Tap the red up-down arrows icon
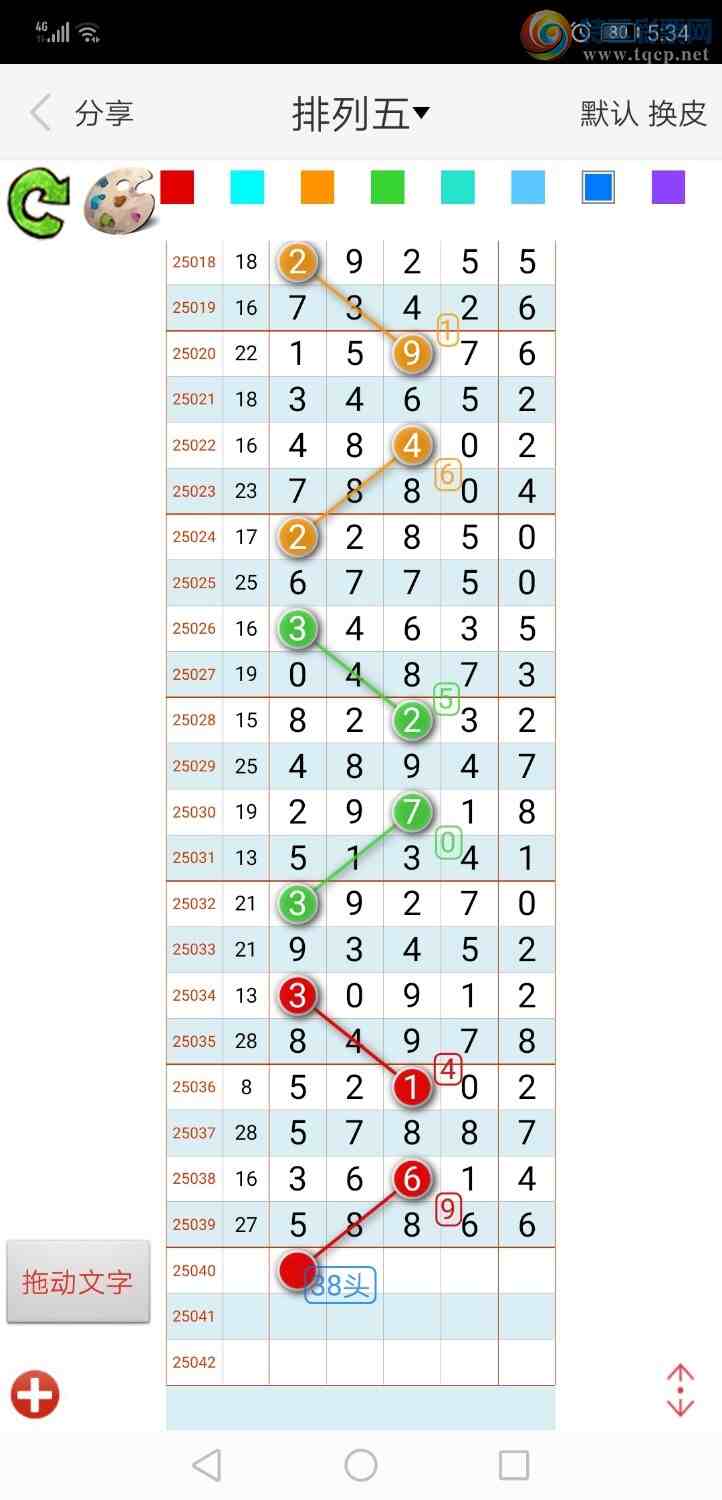The image size is (722, 1500). click(680, 1390)
